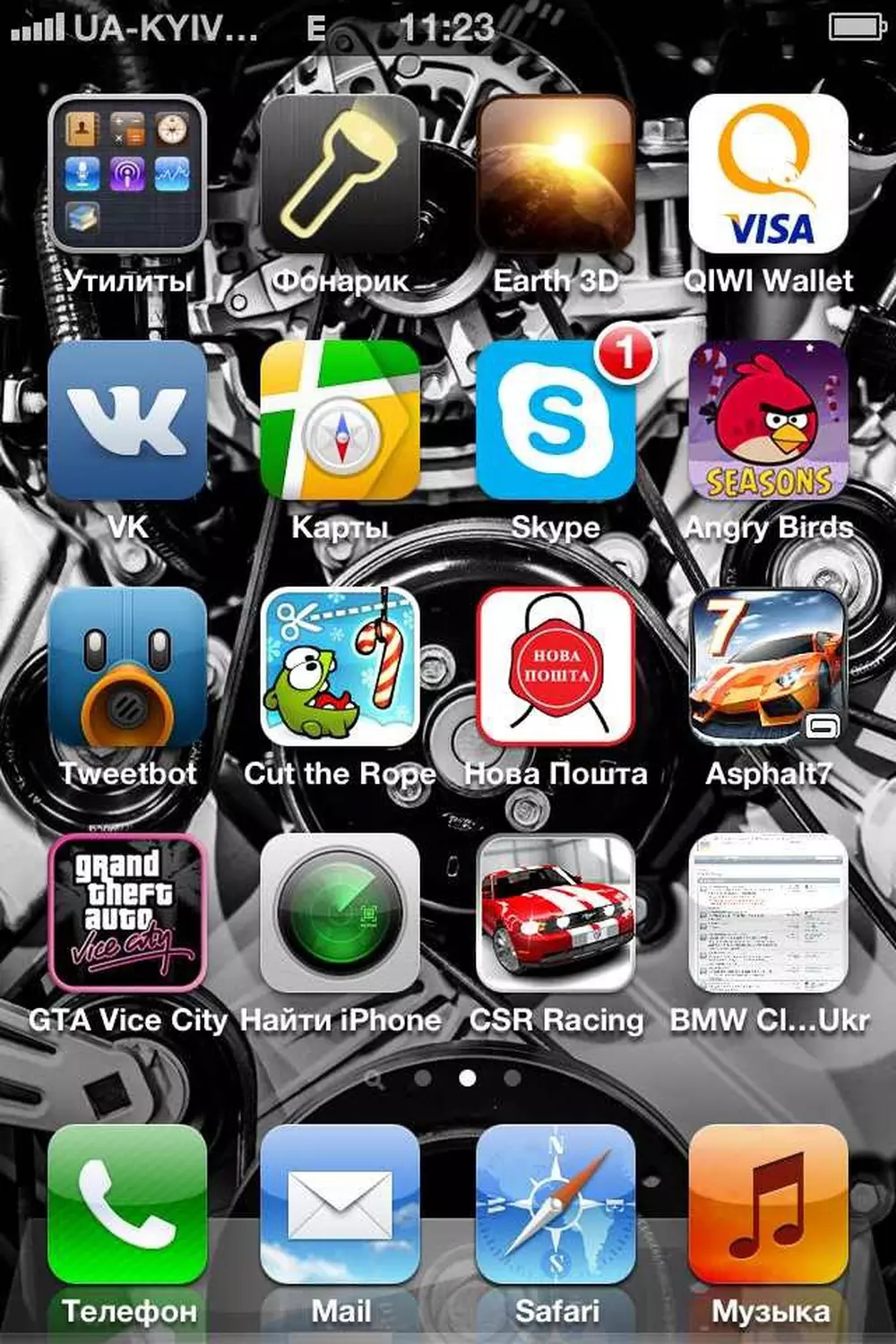This screenshot has width=896, height=1344.
Task: Open Earth 3D app
Action: 556,174
